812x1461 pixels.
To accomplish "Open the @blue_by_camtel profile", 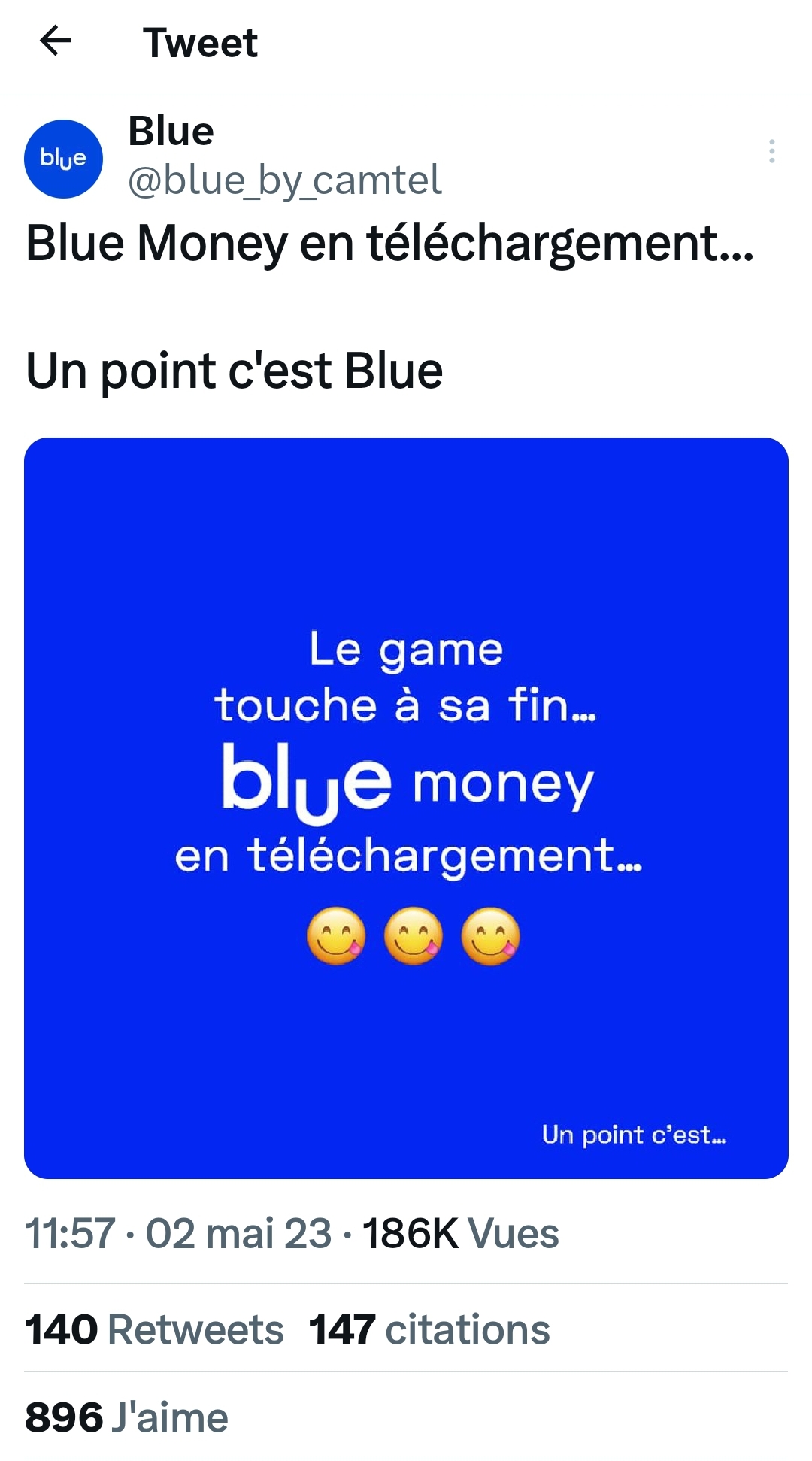I will [x=284, y=180].
